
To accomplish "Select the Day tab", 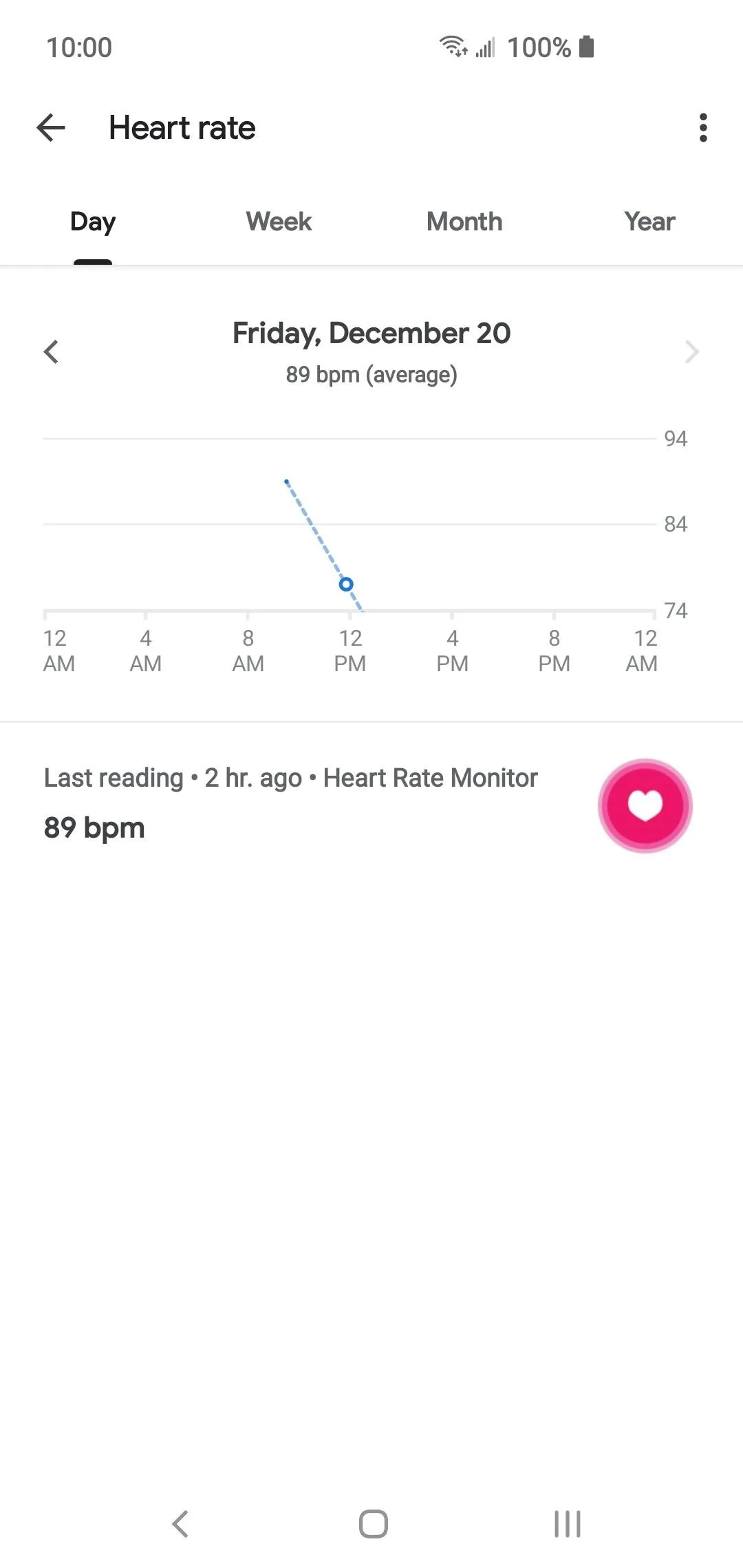I will [93, 221].
